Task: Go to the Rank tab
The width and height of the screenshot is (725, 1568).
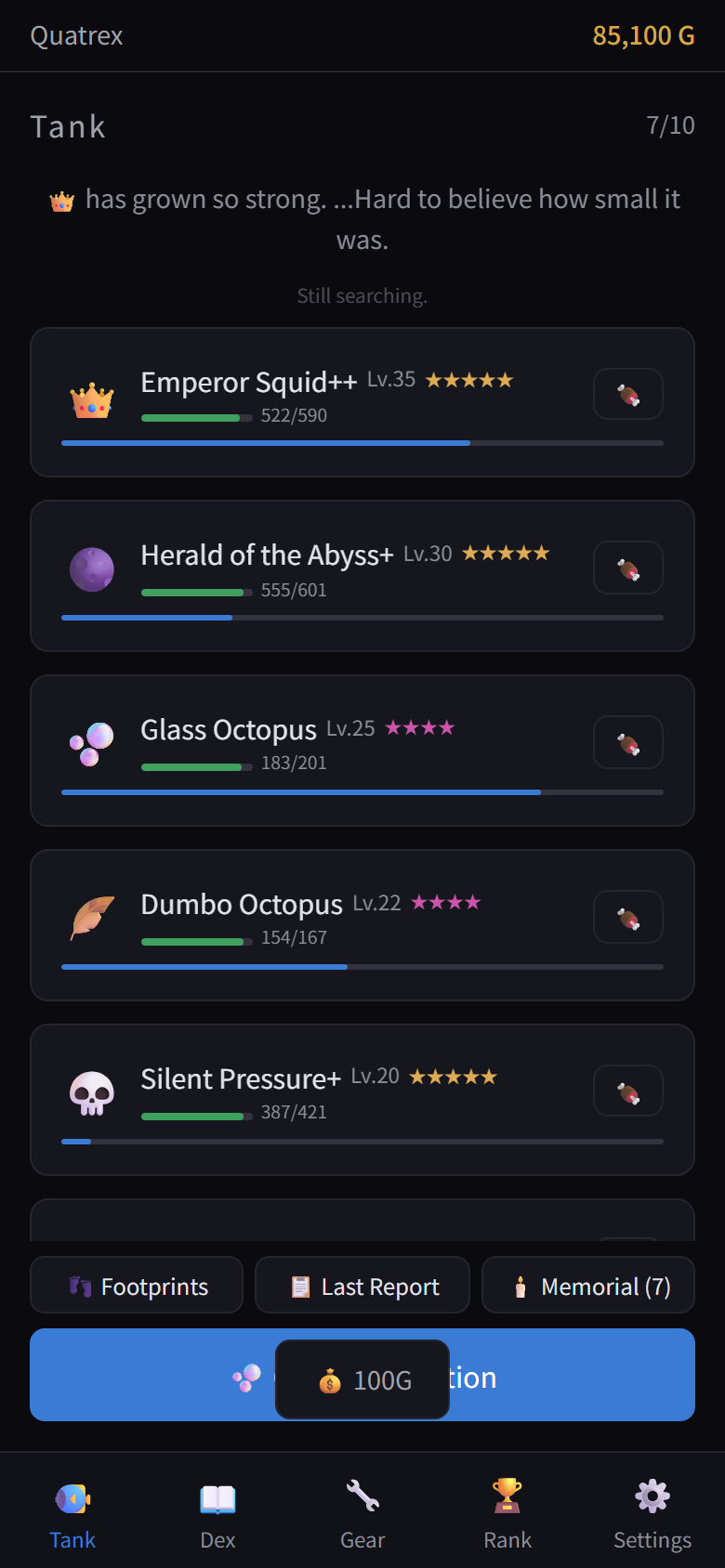Action: point(507,1512)
